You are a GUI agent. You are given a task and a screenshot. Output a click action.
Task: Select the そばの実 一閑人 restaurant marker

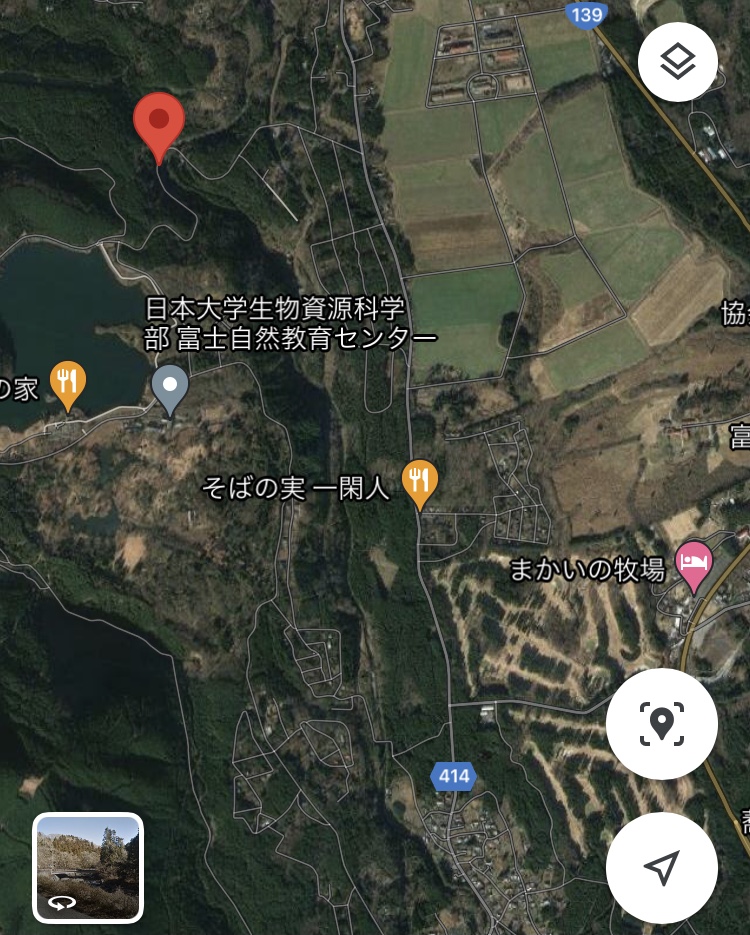click(x=420, y=482)
